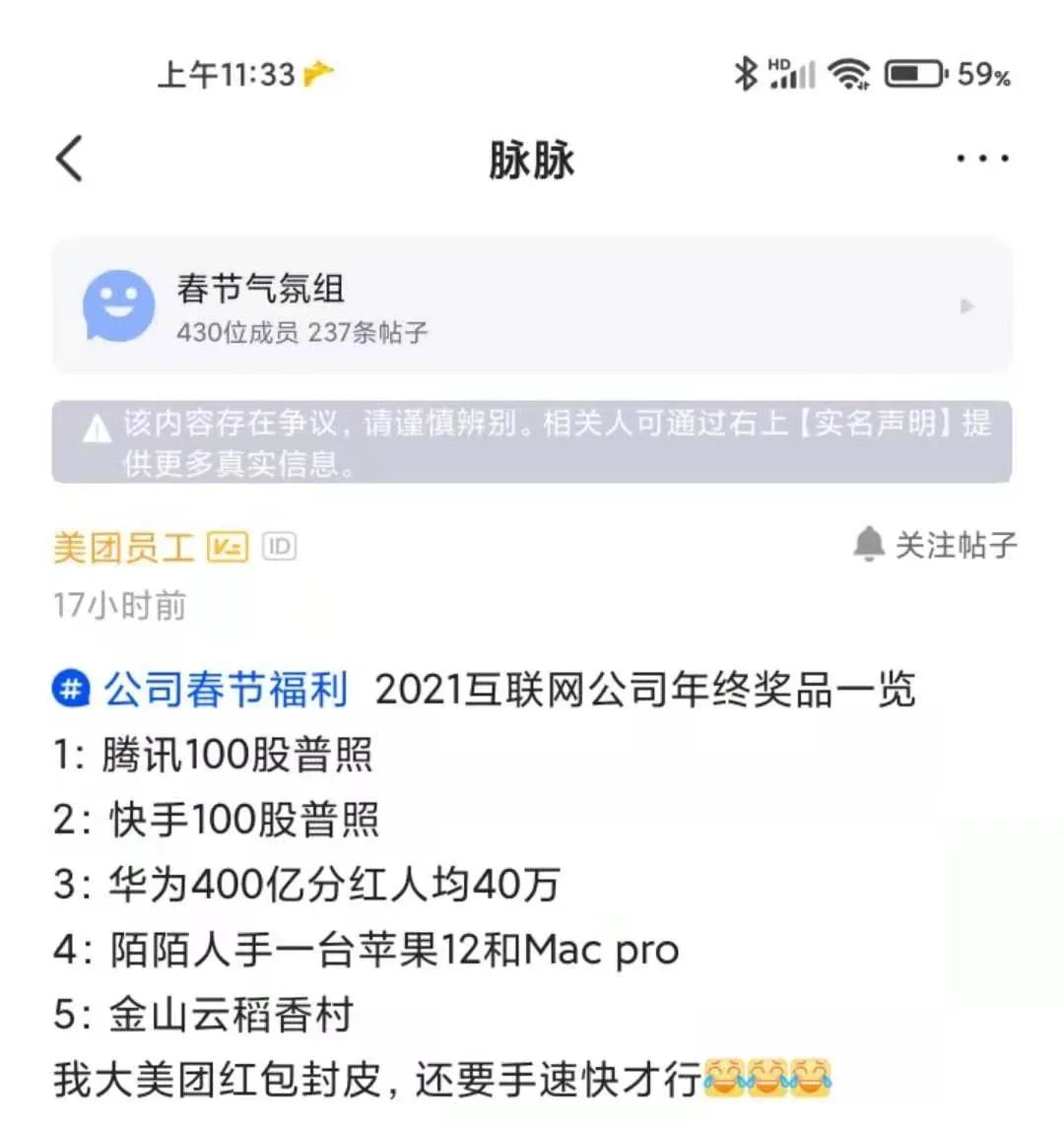Open the 春节气氛组 group card
The image size is (1064, 1123).
point(532,306)
